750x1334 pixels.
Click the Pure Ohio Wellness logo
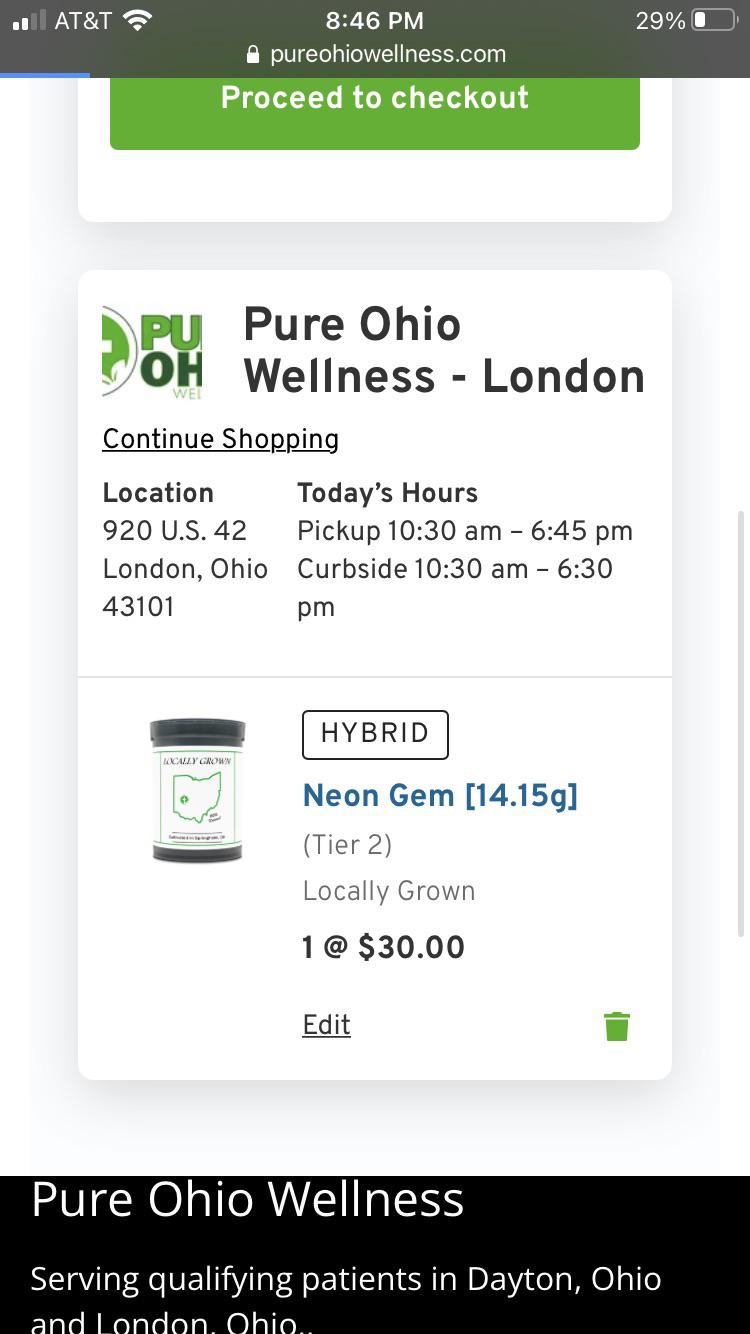(x=151, y=352)
